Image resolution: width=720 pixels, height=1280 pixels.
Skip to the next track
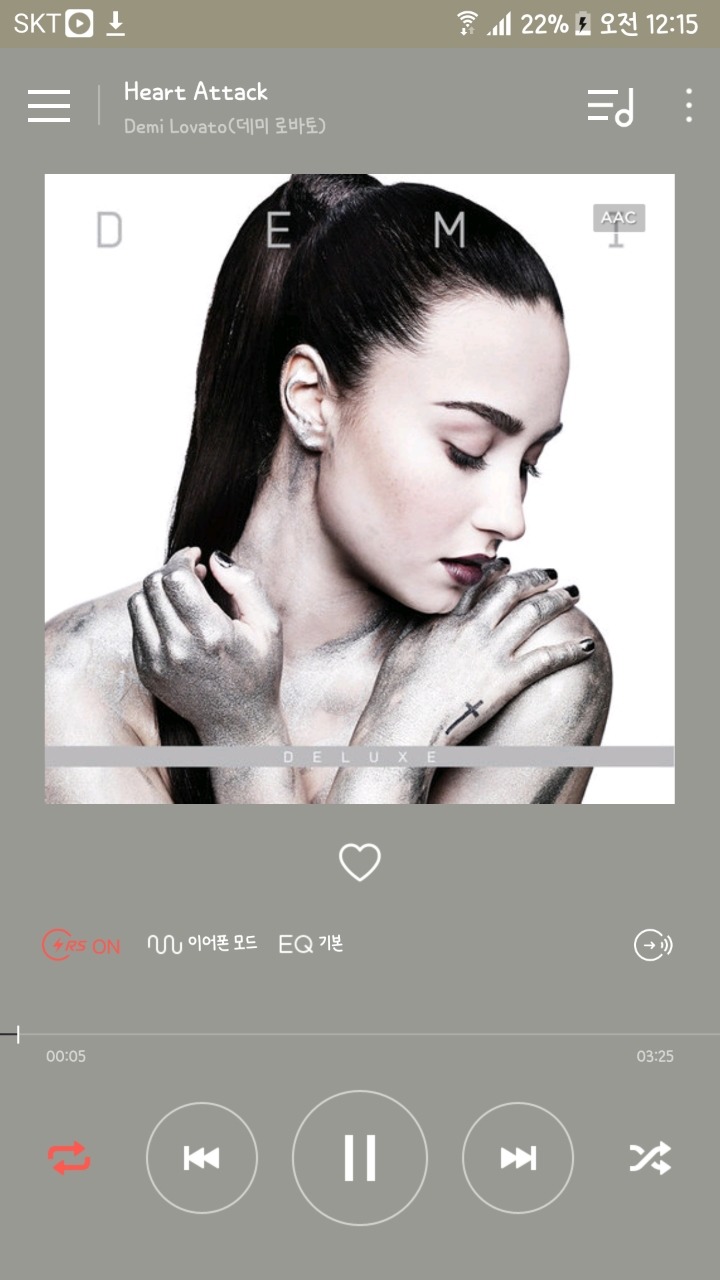pyautogui.click(x=518, y=1158)
